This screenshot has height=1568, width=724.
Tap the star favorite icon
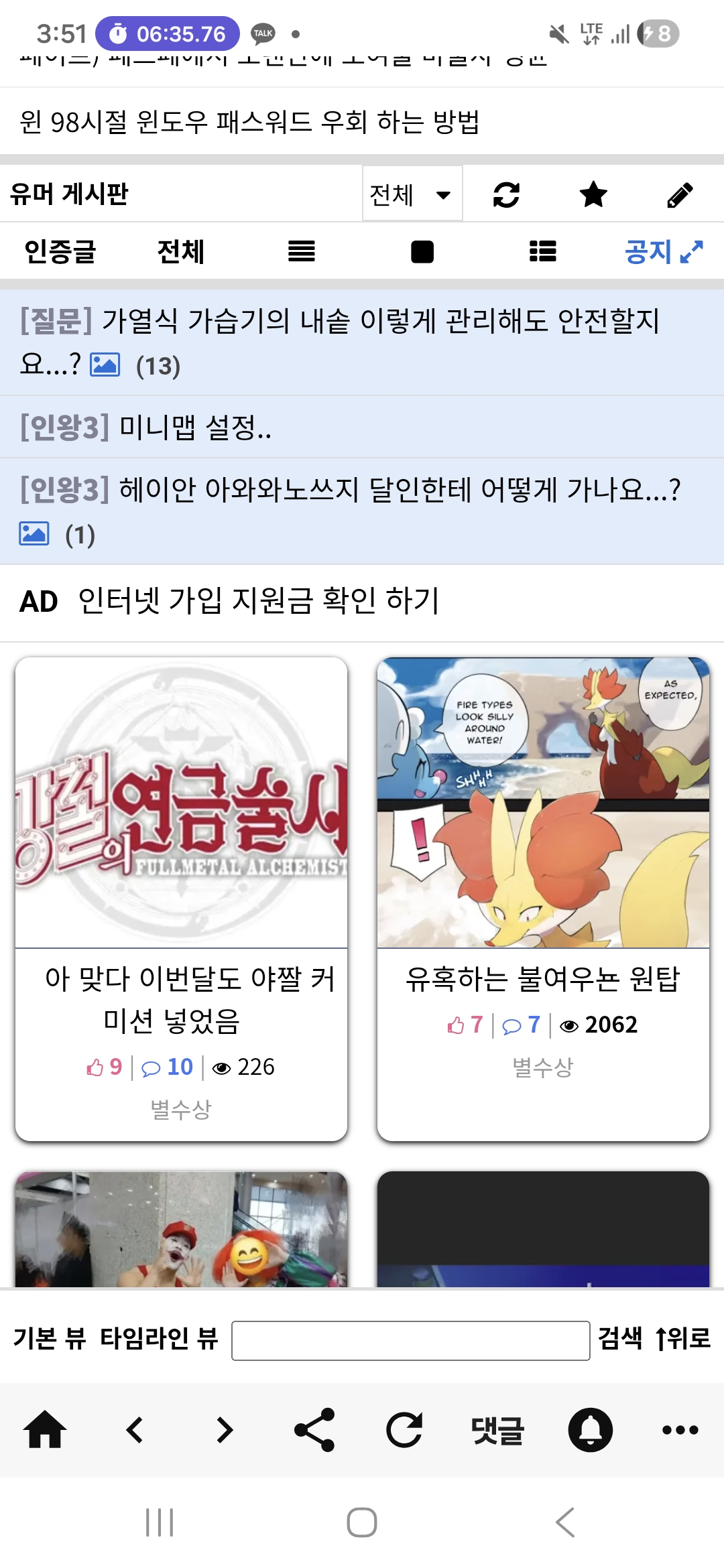593,195
